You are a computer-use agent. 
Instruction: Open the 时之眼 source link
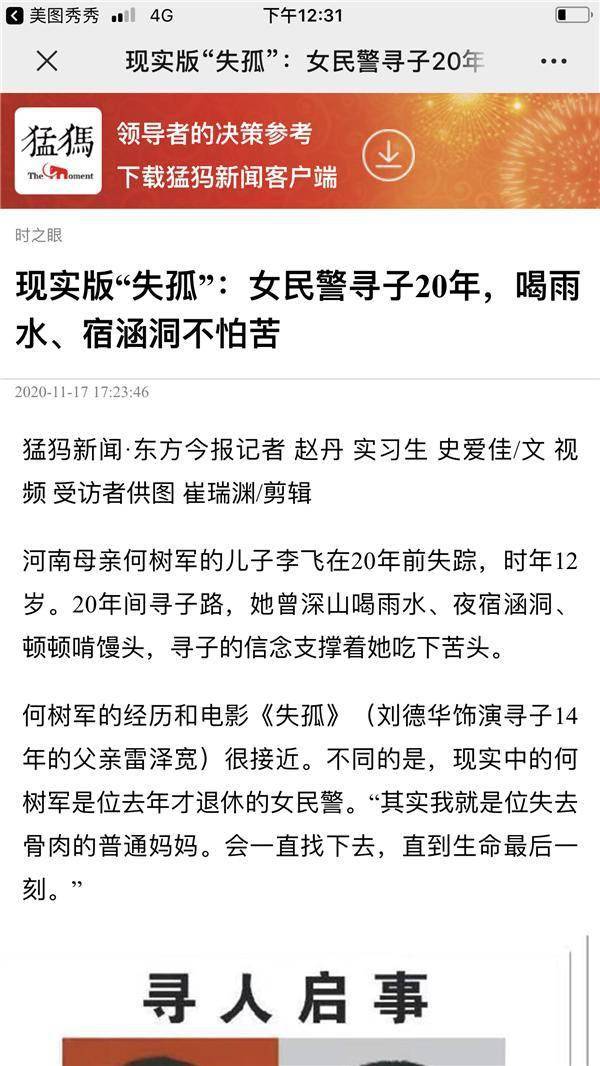coord(39,235)
